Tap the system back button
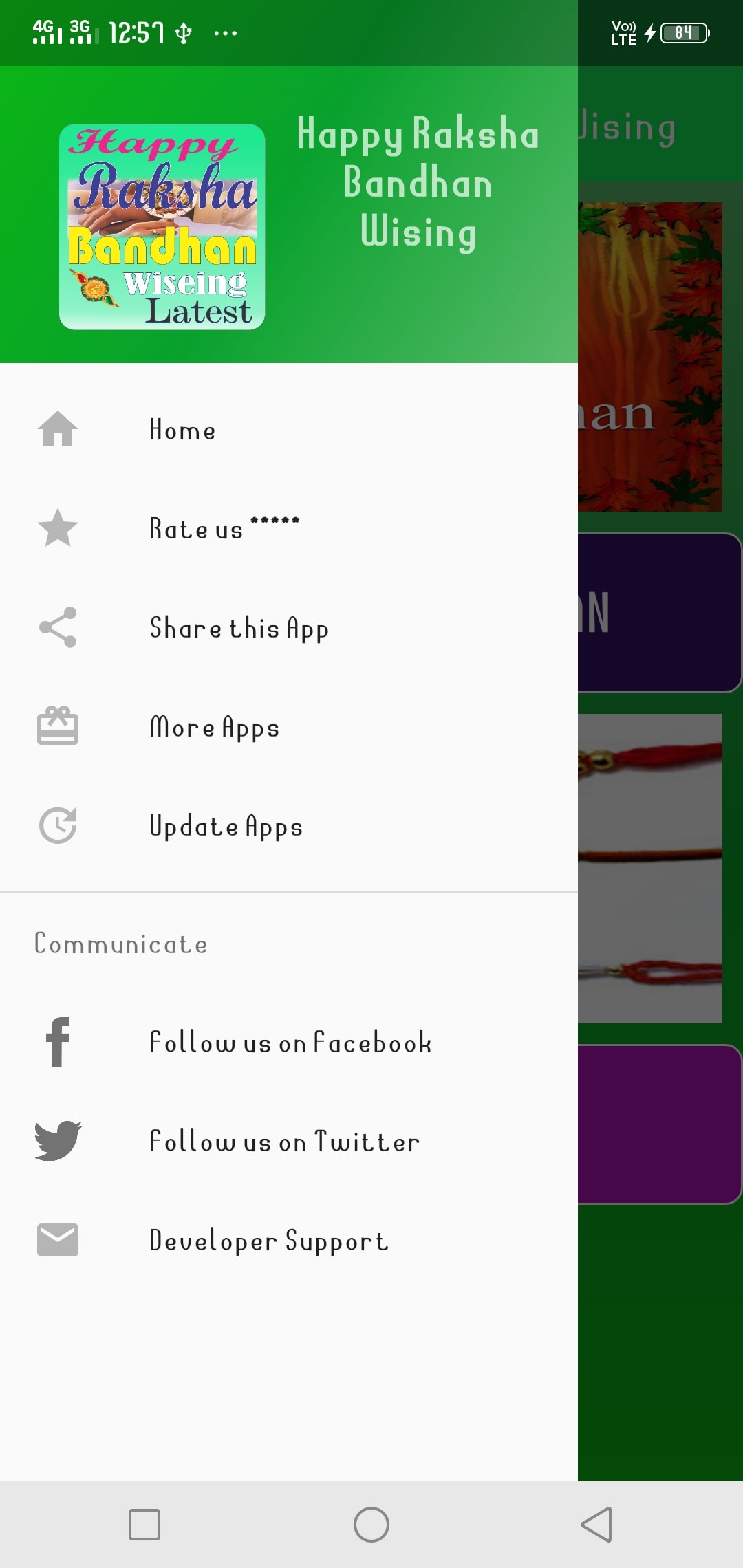The height and width of the screenshot is (1568, 743). point(596,1525)
